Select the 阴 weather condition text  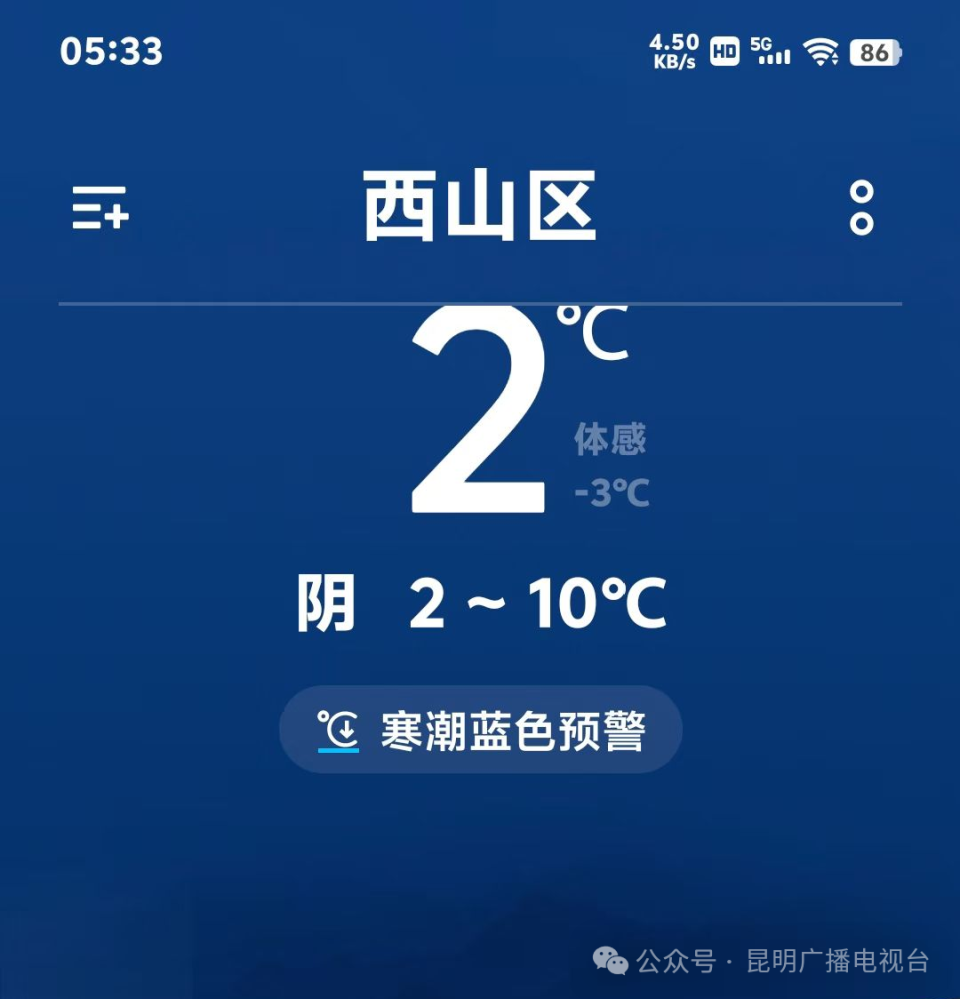click(x=326, y=600)
